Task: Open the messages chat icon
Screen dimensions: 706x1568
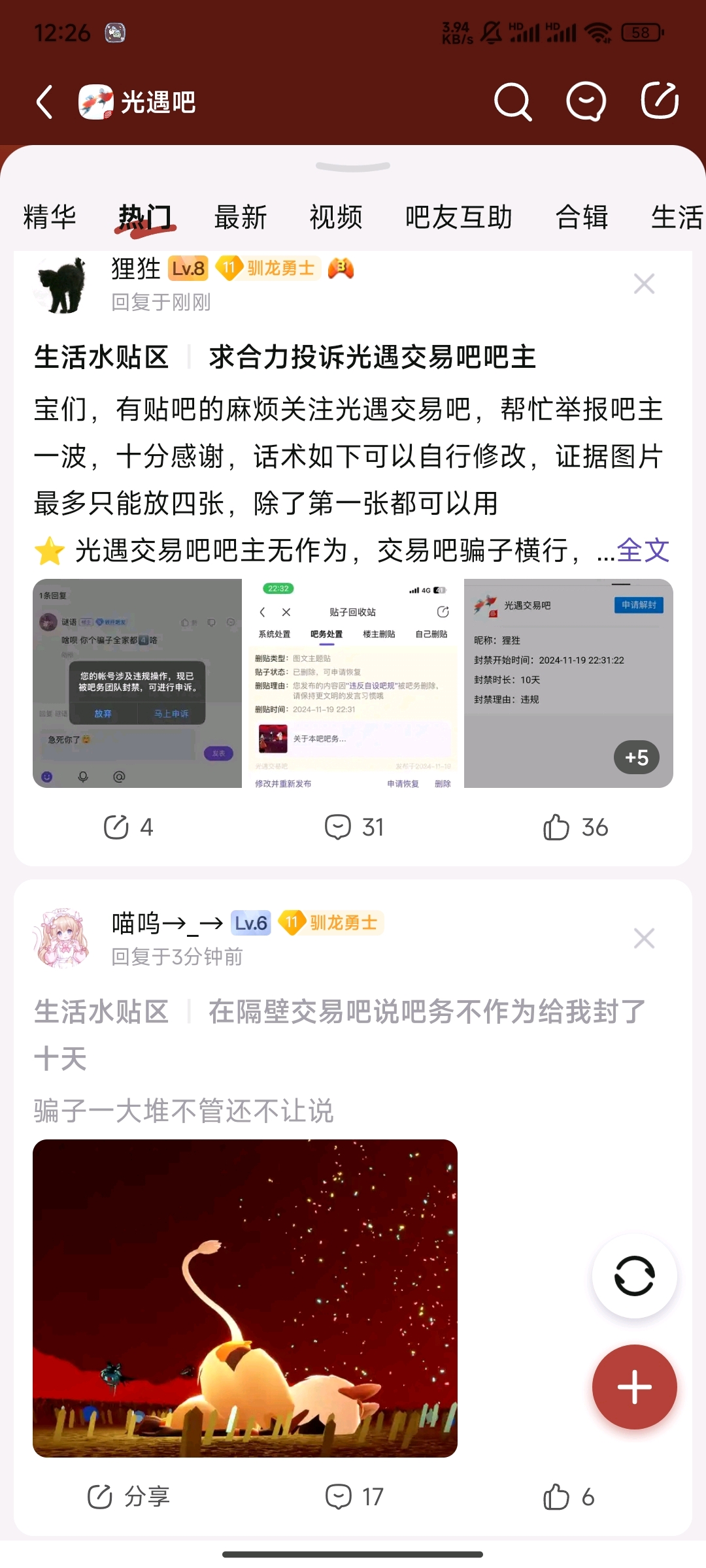Action: (585, 102)
